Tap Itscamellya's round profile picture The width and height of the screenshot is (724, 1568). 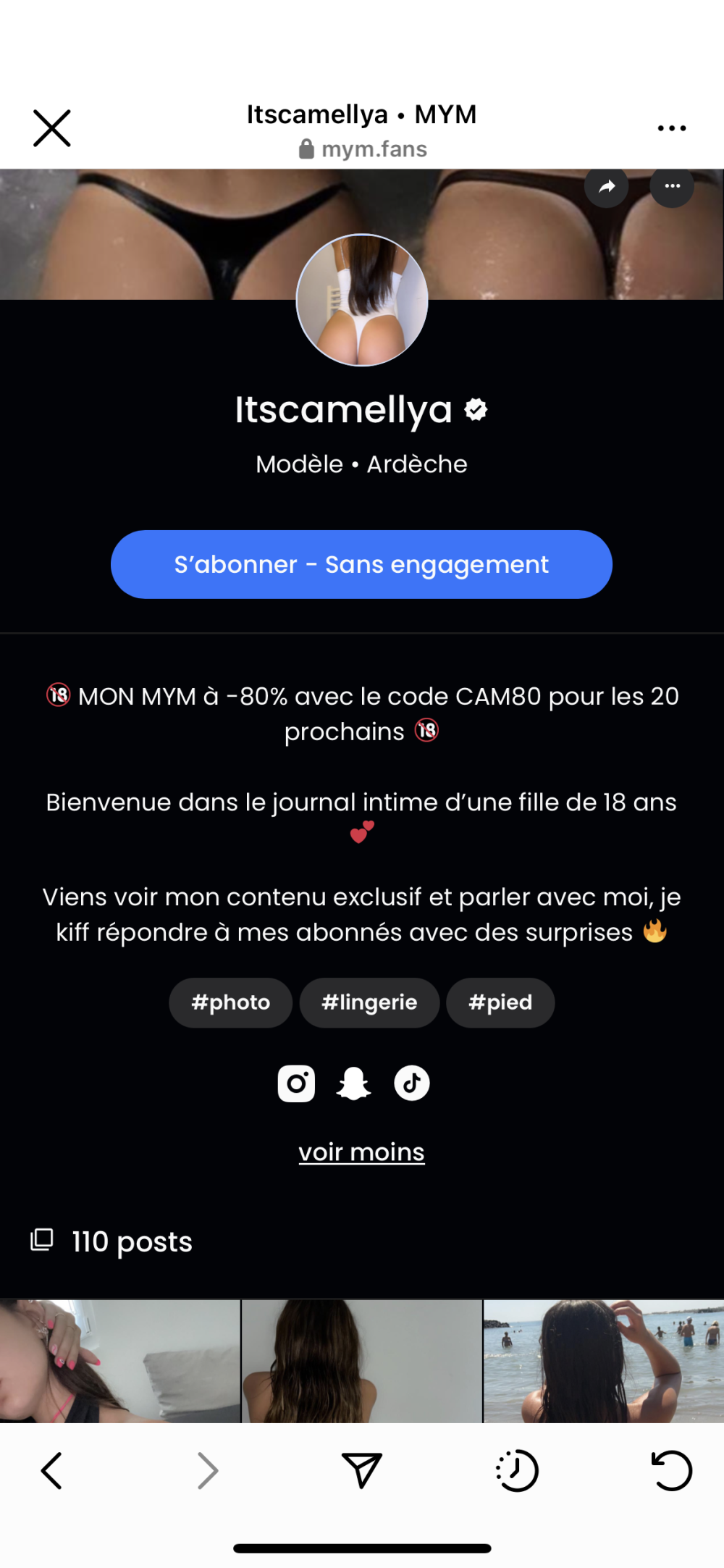tap(362, 300)
